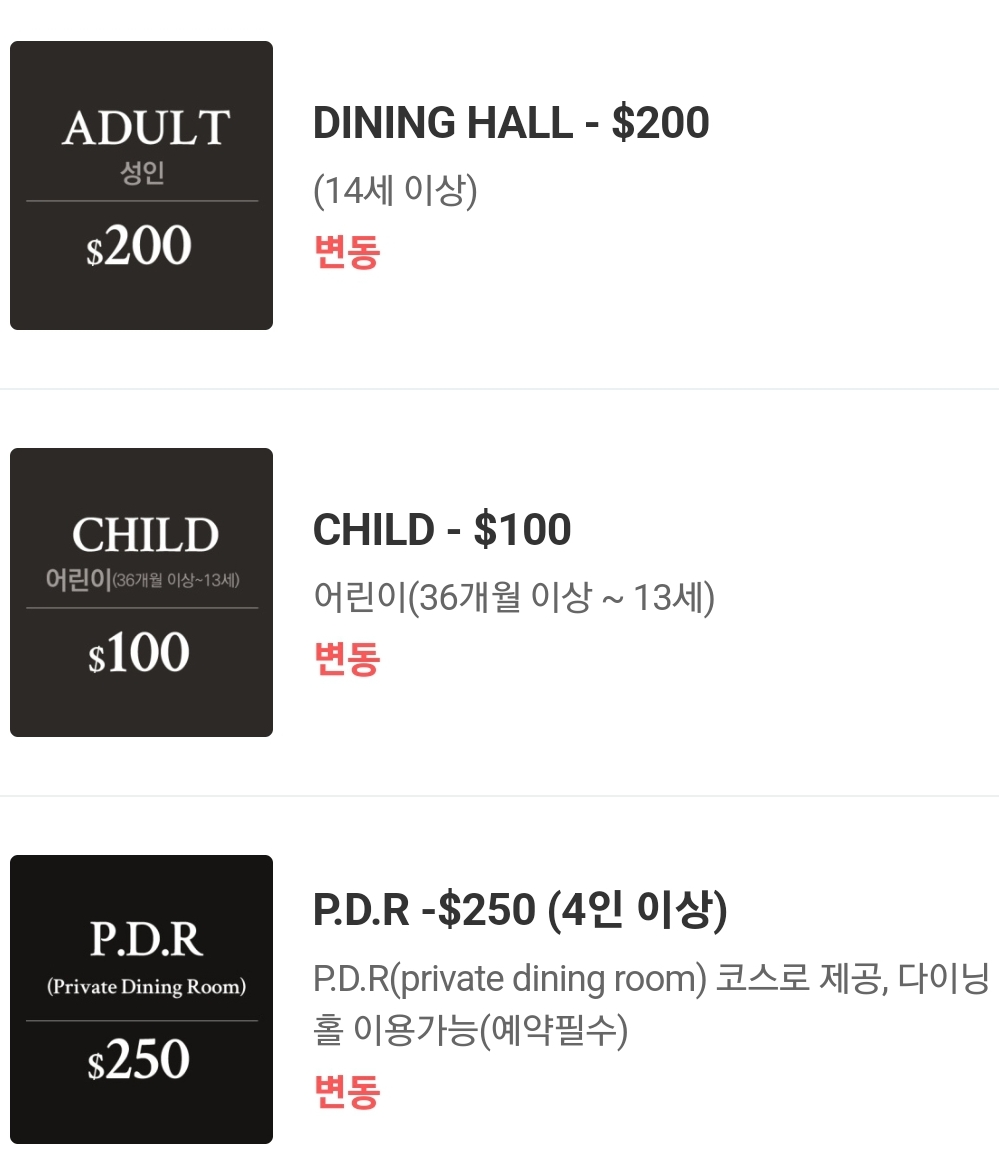Click the (Private Dining Room) subtitle text

click(140, 985)
